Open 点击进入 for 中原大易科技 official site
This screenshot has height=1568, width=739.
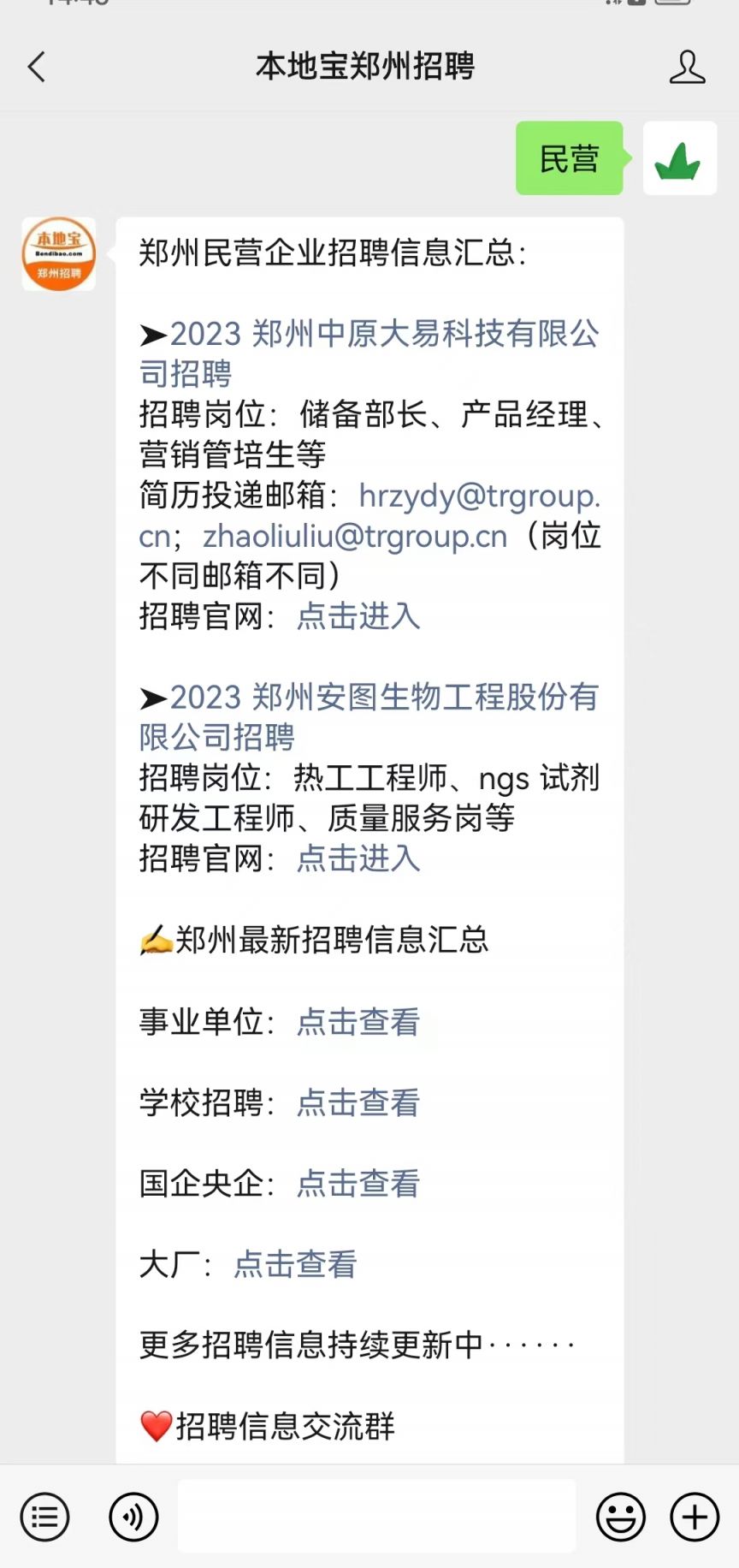coord(358,616)
